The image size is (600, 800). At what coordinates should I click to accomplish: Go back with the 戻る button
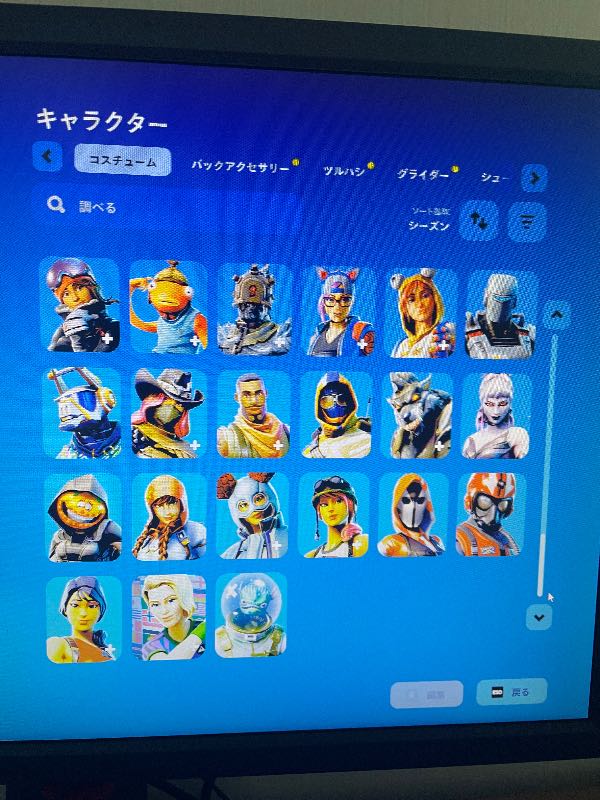point(511,691)
